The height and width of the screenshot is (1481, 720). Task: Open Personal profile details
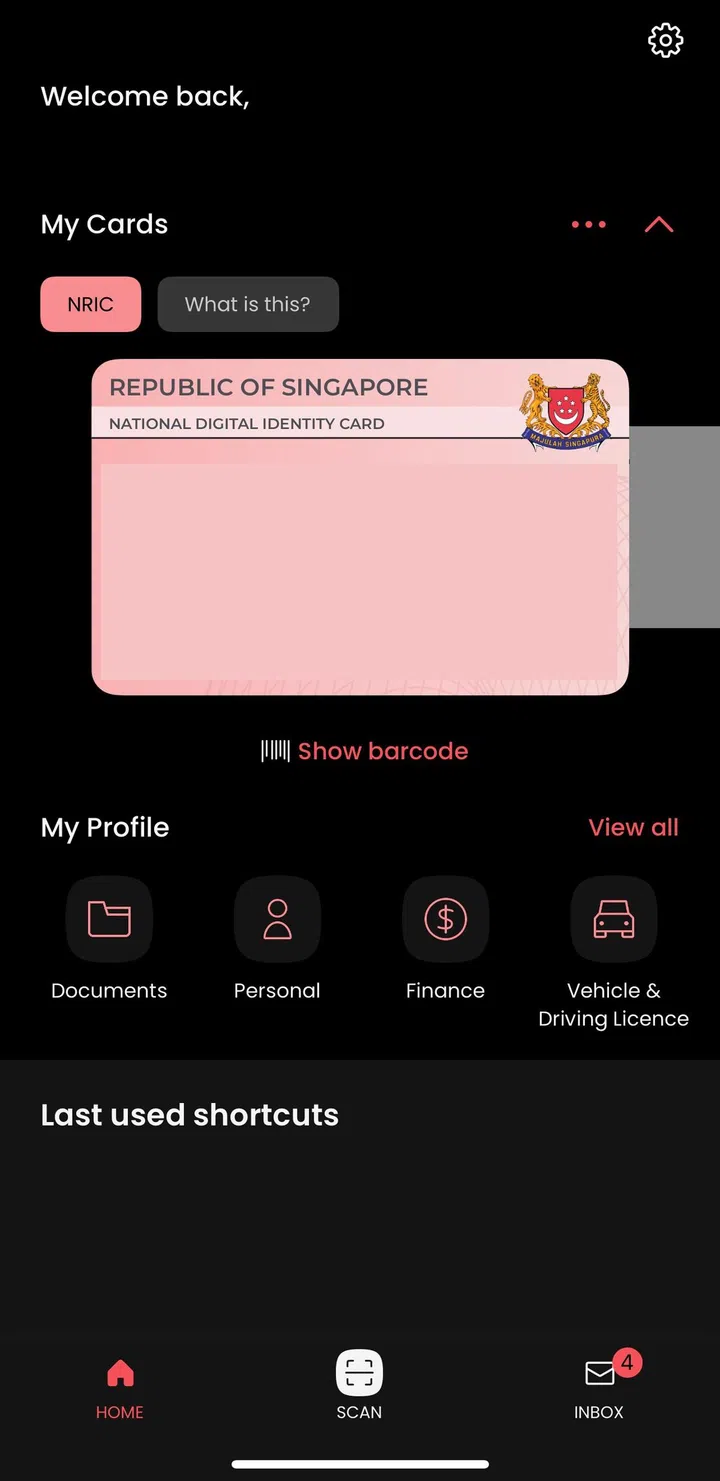[277, 919]
